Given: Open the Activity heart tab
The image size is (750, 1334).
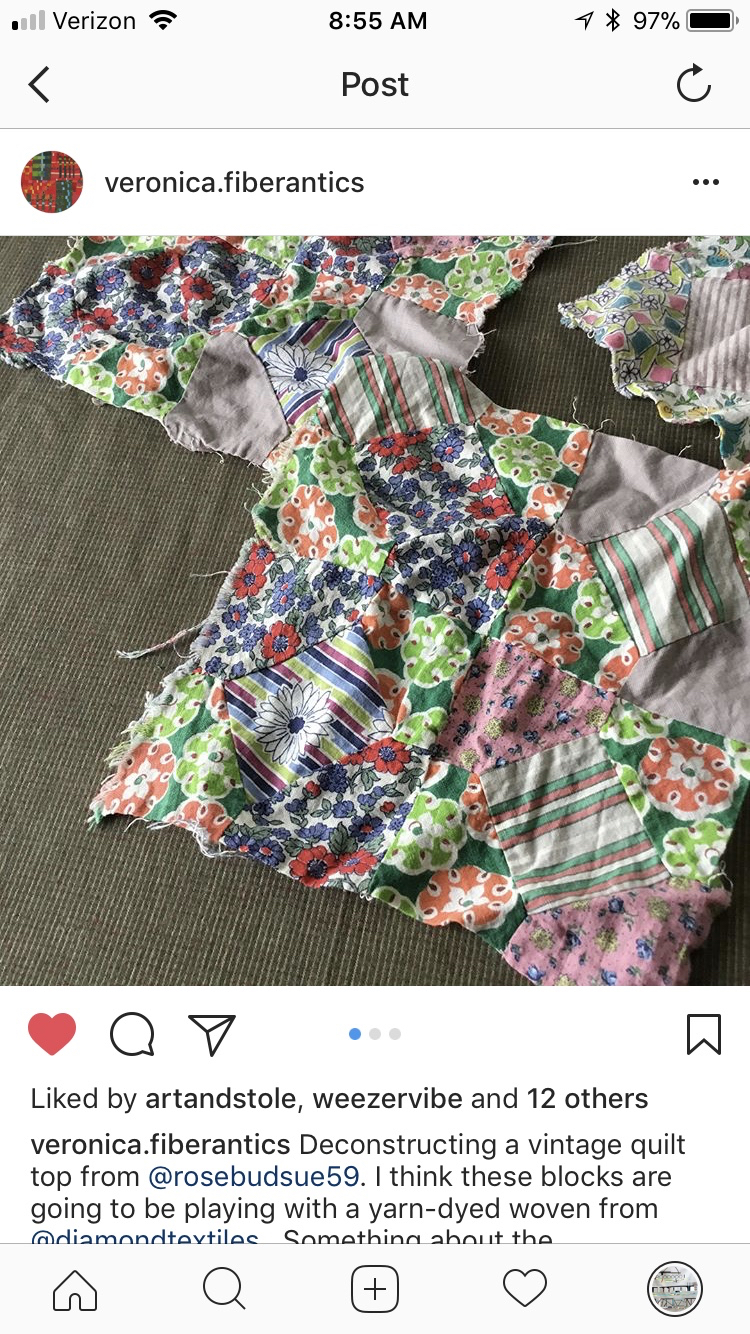Looking at the screenshot, I should point(524,1289).
